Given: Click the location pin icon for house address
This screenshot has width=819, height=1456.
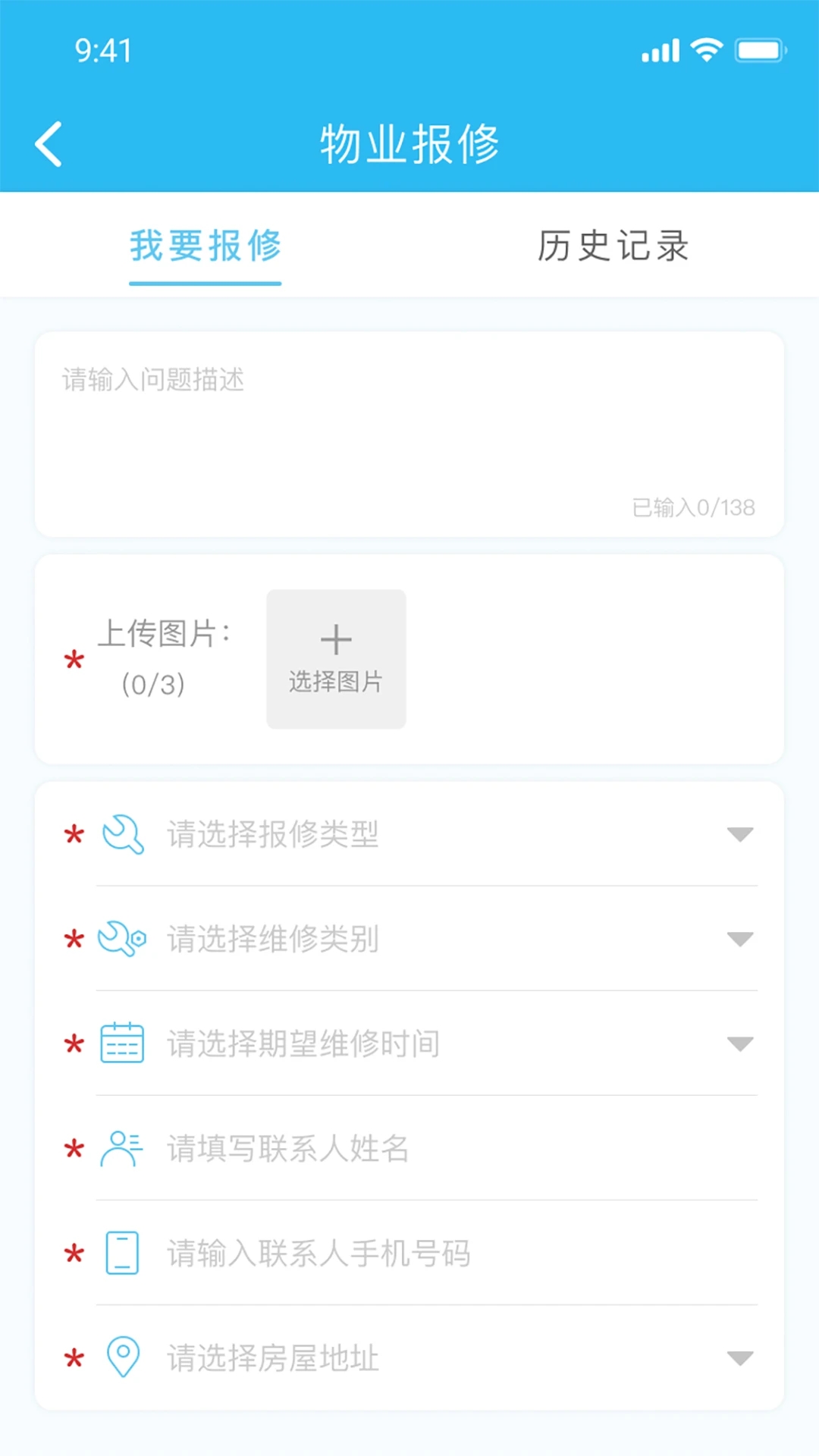Looking at the screenshot, I should tap(121, 1357).
